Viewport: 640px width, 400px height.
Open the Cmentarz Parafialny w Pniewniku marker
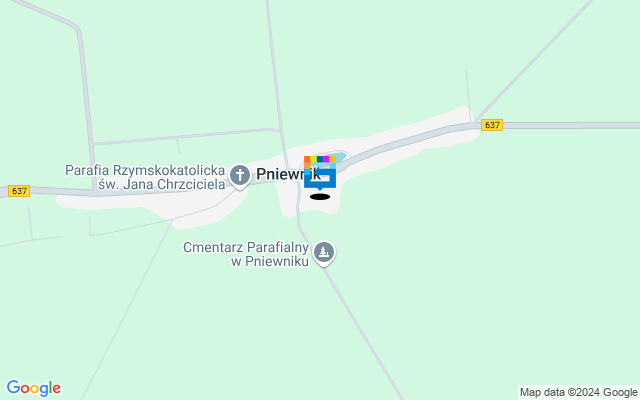click(323, 252)
